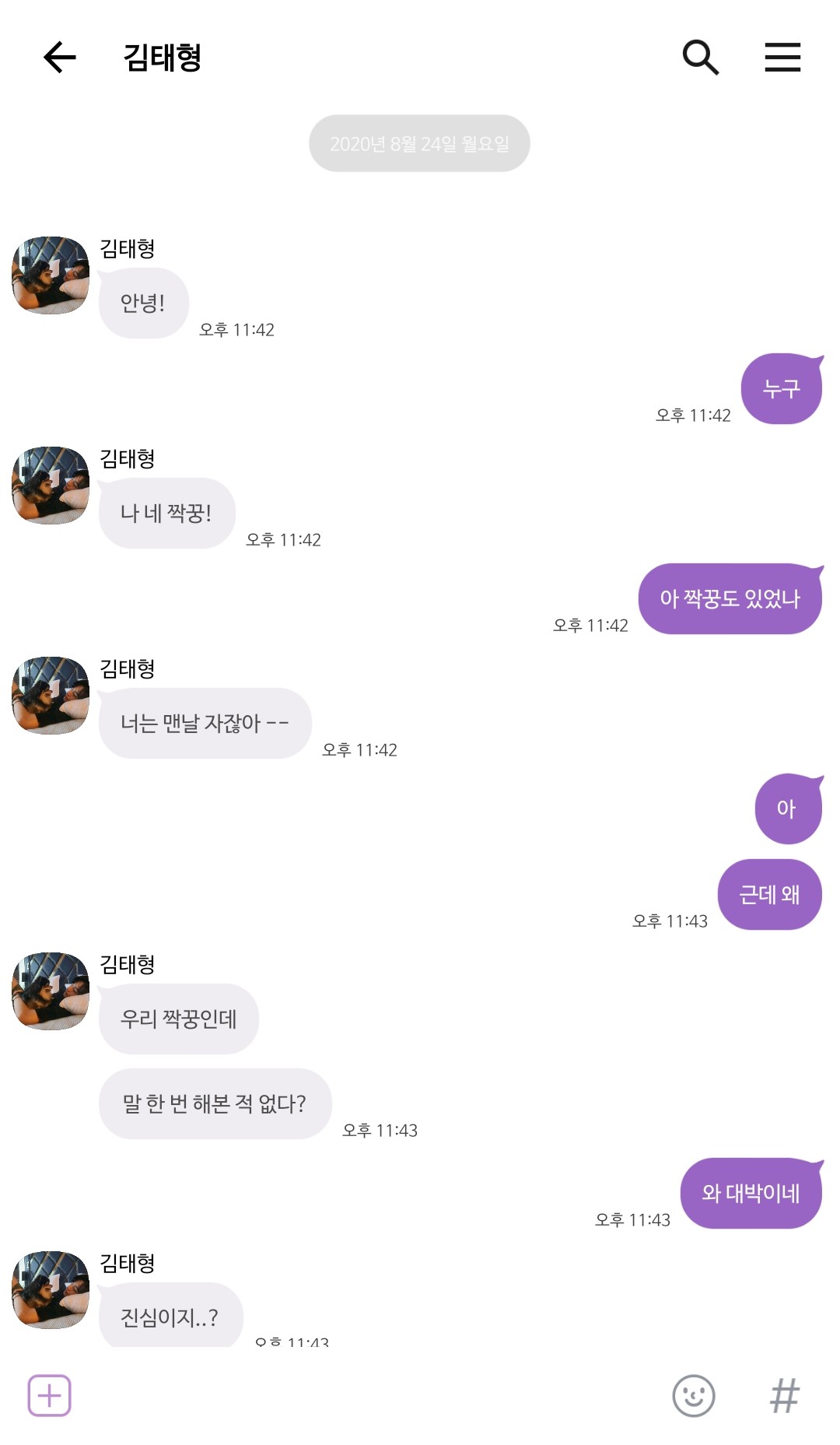Open the emoticon picker

pyautogui.click(x=693, y=1395)
